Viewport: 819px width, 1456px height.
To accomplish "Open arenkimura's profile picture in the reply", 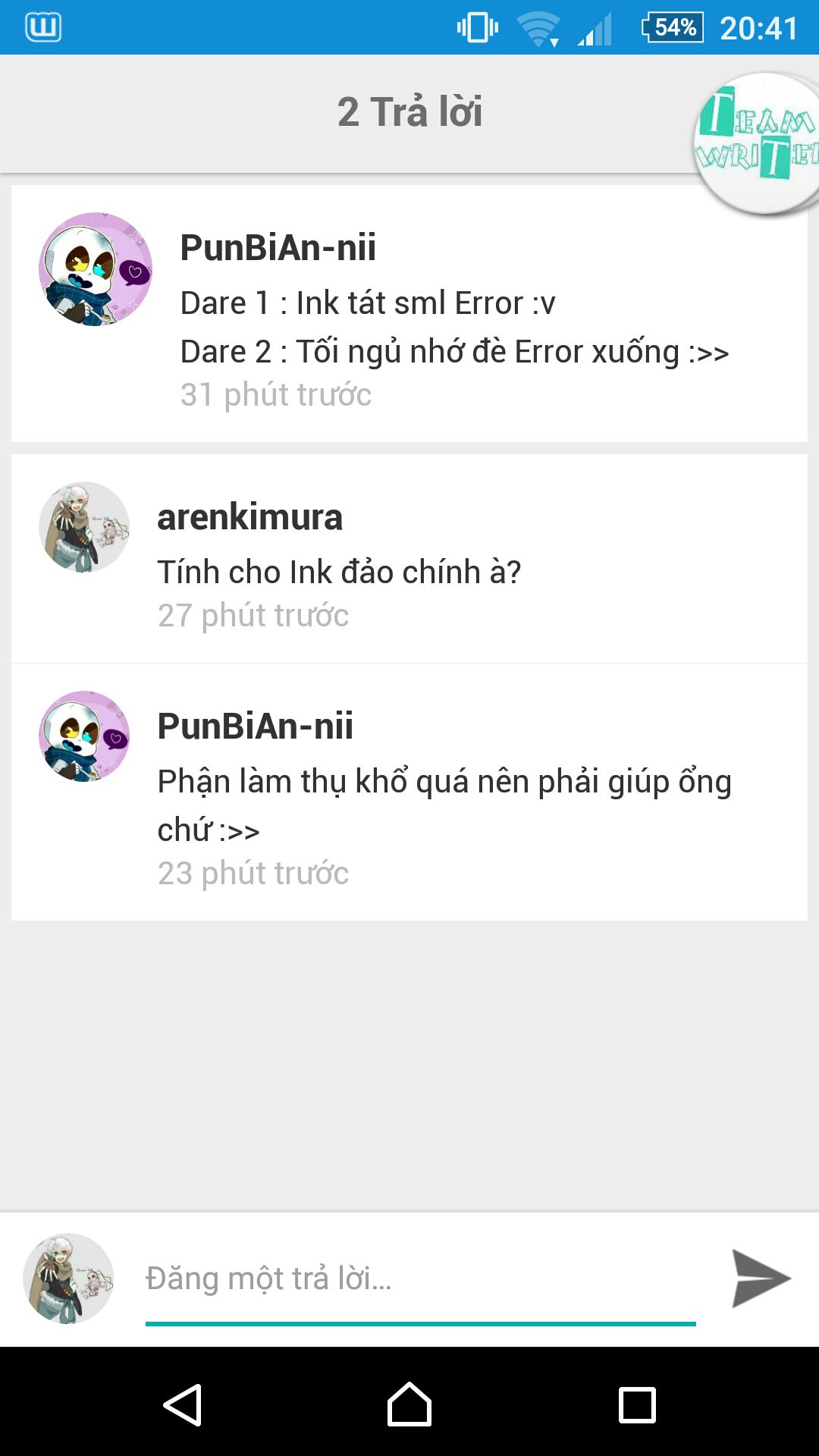I will tap(84, 527).
